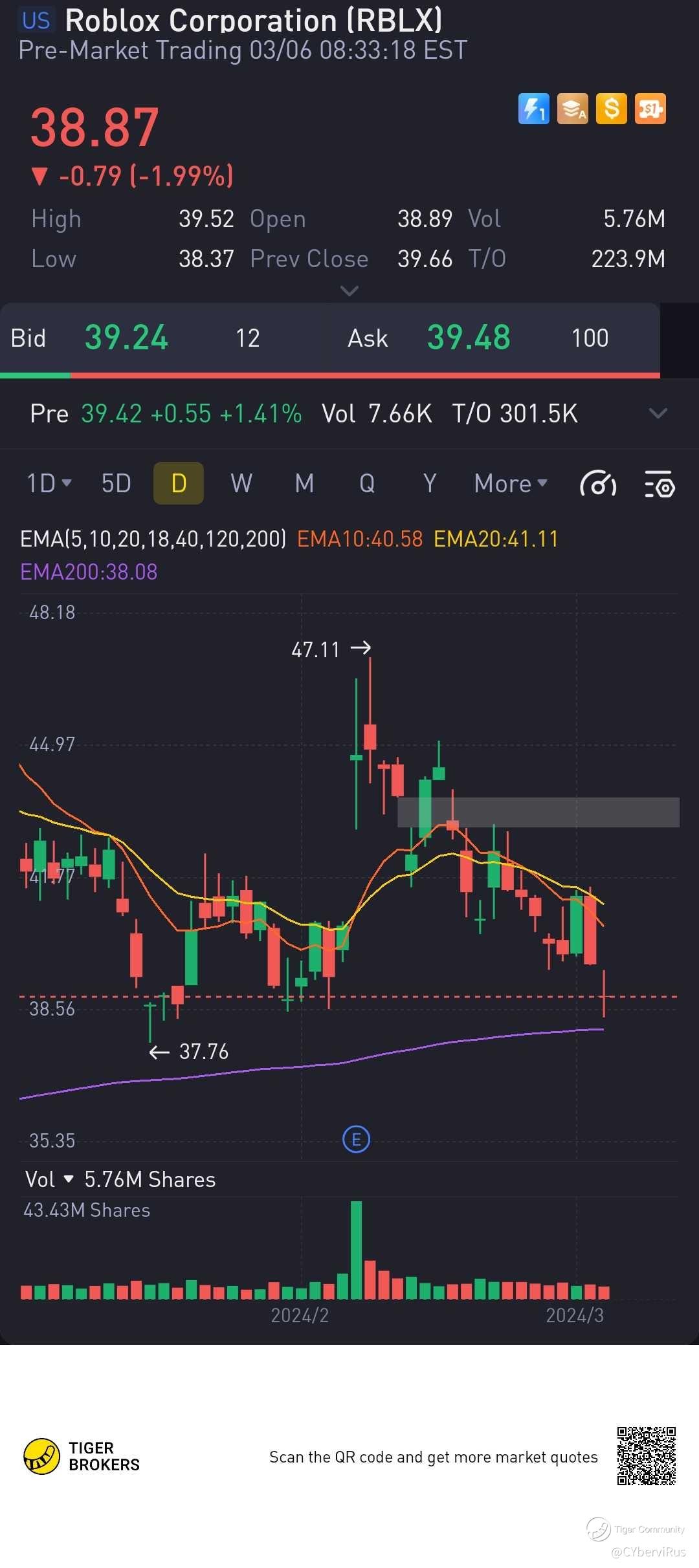The height and width of the screenshot is (1568, 699).
Task: Open the EMA indicator settings line
Action: pyautogui.click(x=153, y=539)
